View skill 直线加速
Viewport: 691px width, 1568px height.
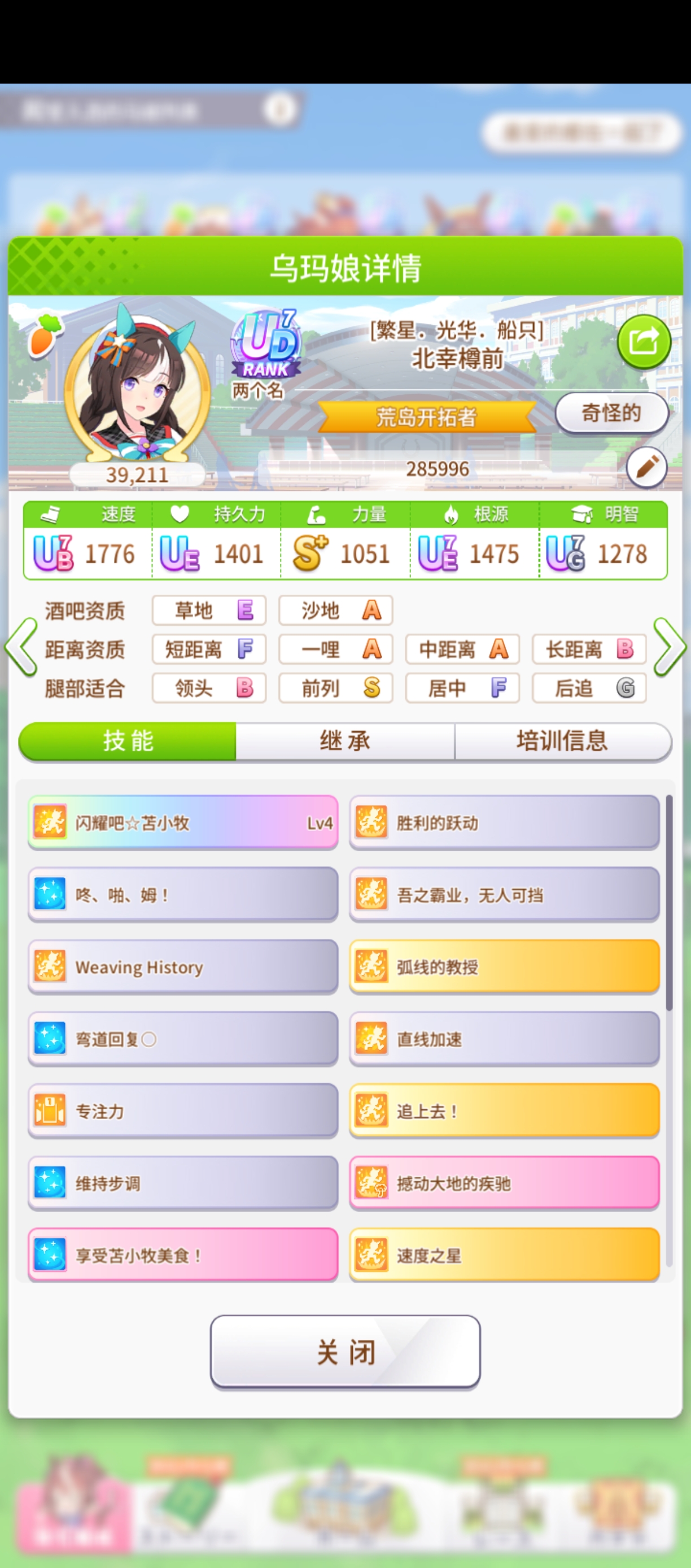click(504, 1039)
